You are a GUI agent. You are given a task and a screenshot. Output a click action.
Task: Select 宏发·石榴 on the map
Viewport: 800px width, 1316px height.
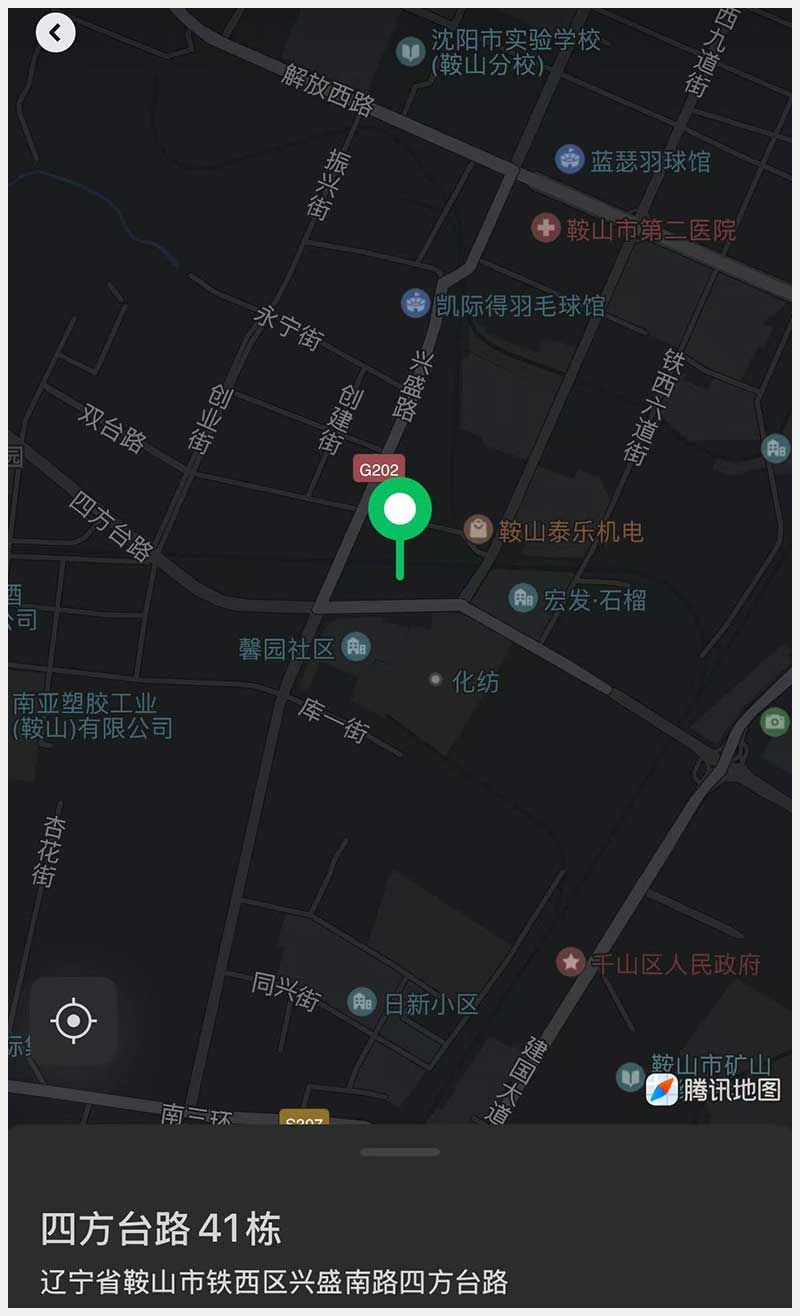click(523, 598)
